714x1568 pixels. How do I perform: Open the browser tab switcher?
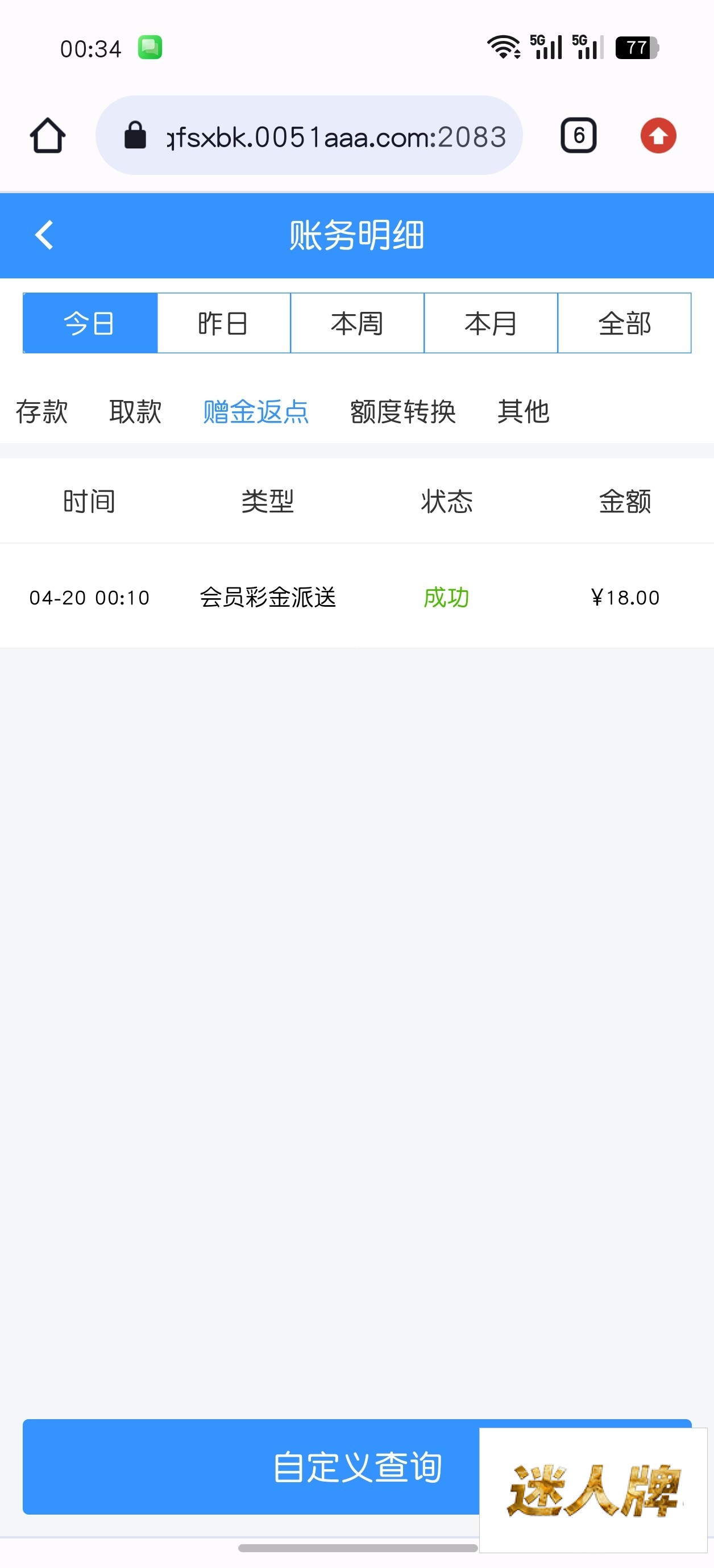pos(578,135)
